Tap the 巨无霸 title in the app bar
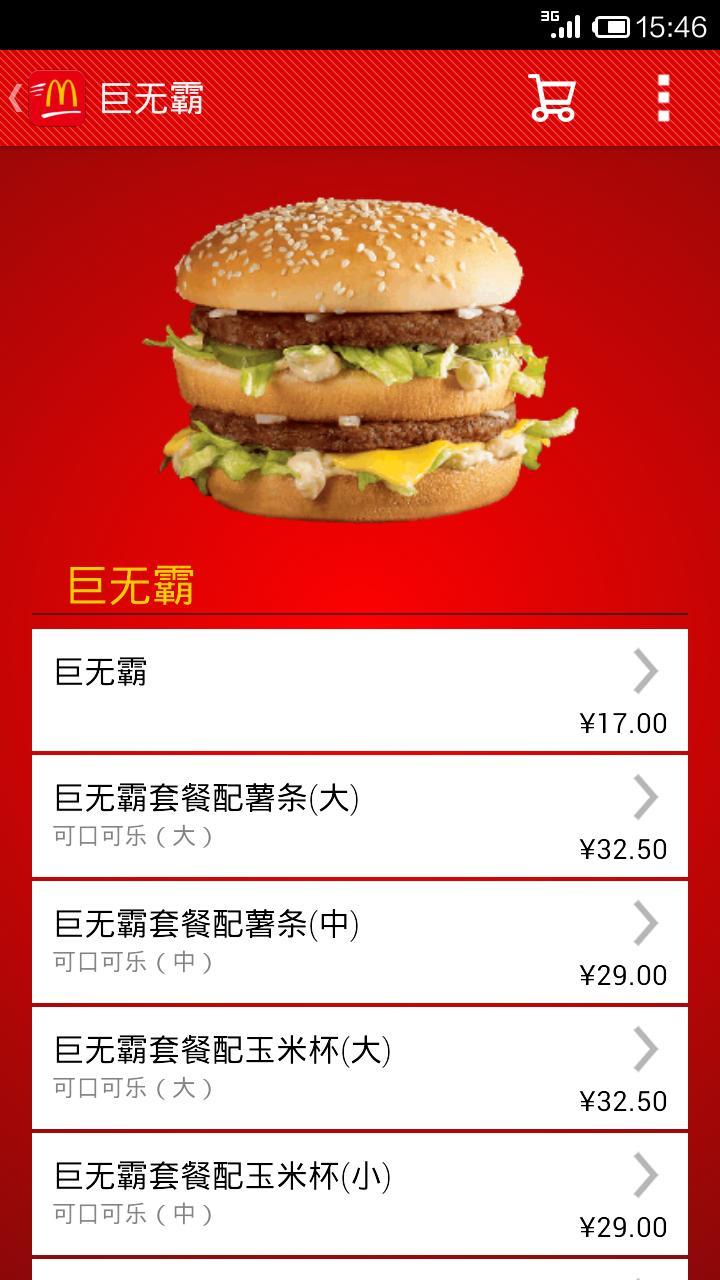This screenshot has width=720, height=1280. [x=152, y=99]
